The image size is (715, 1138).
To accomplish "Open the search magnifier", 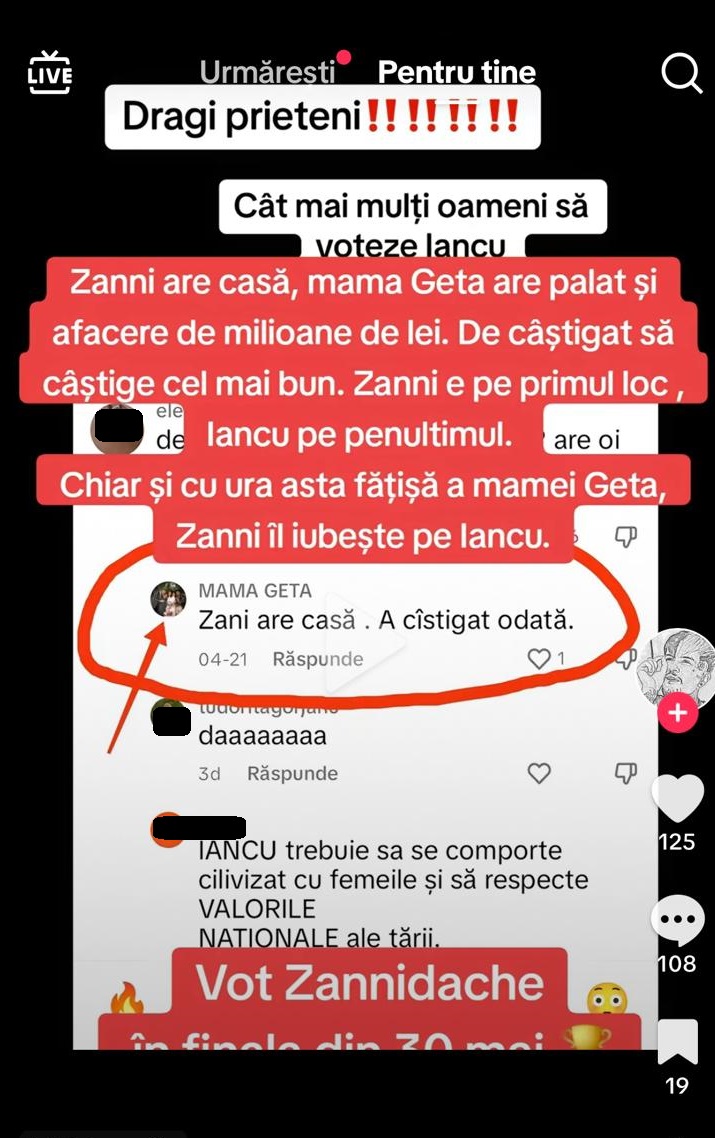I will pos(681,72).
